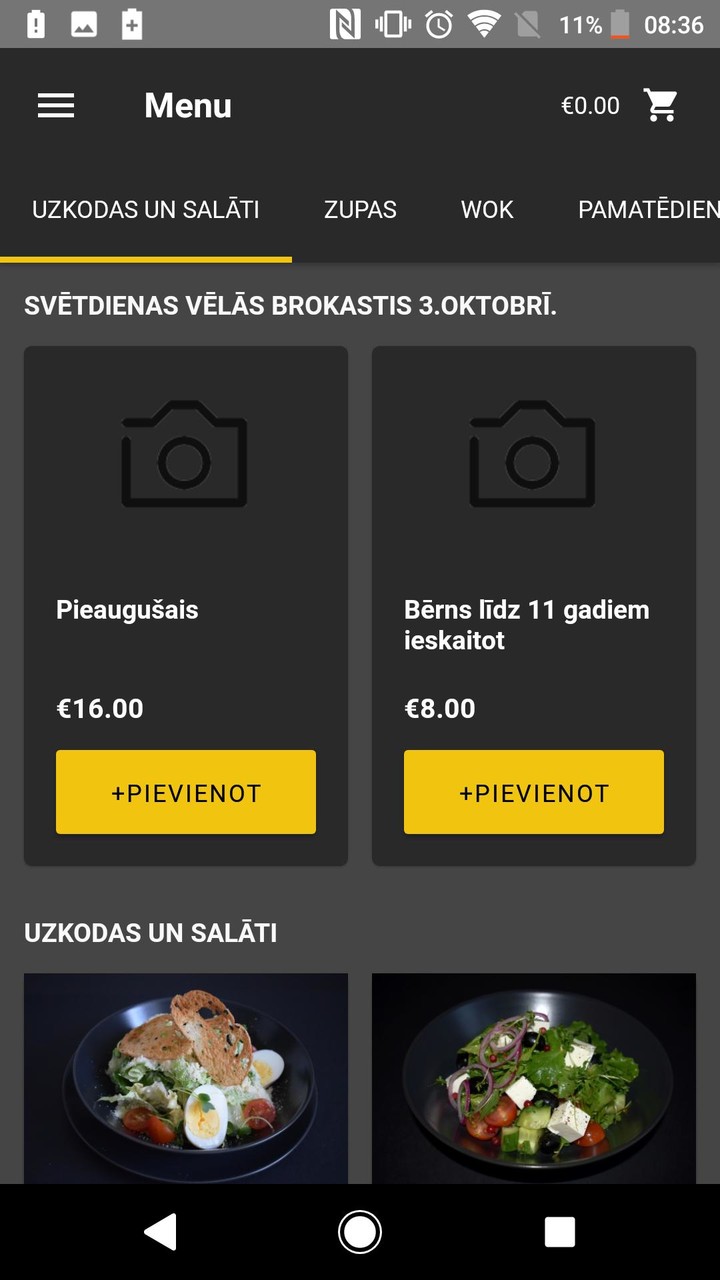Viewport: 720px width, 1280px height.
Task: Switch to UZKODAS UN SALĀTI tab
Action: (146, 210)
